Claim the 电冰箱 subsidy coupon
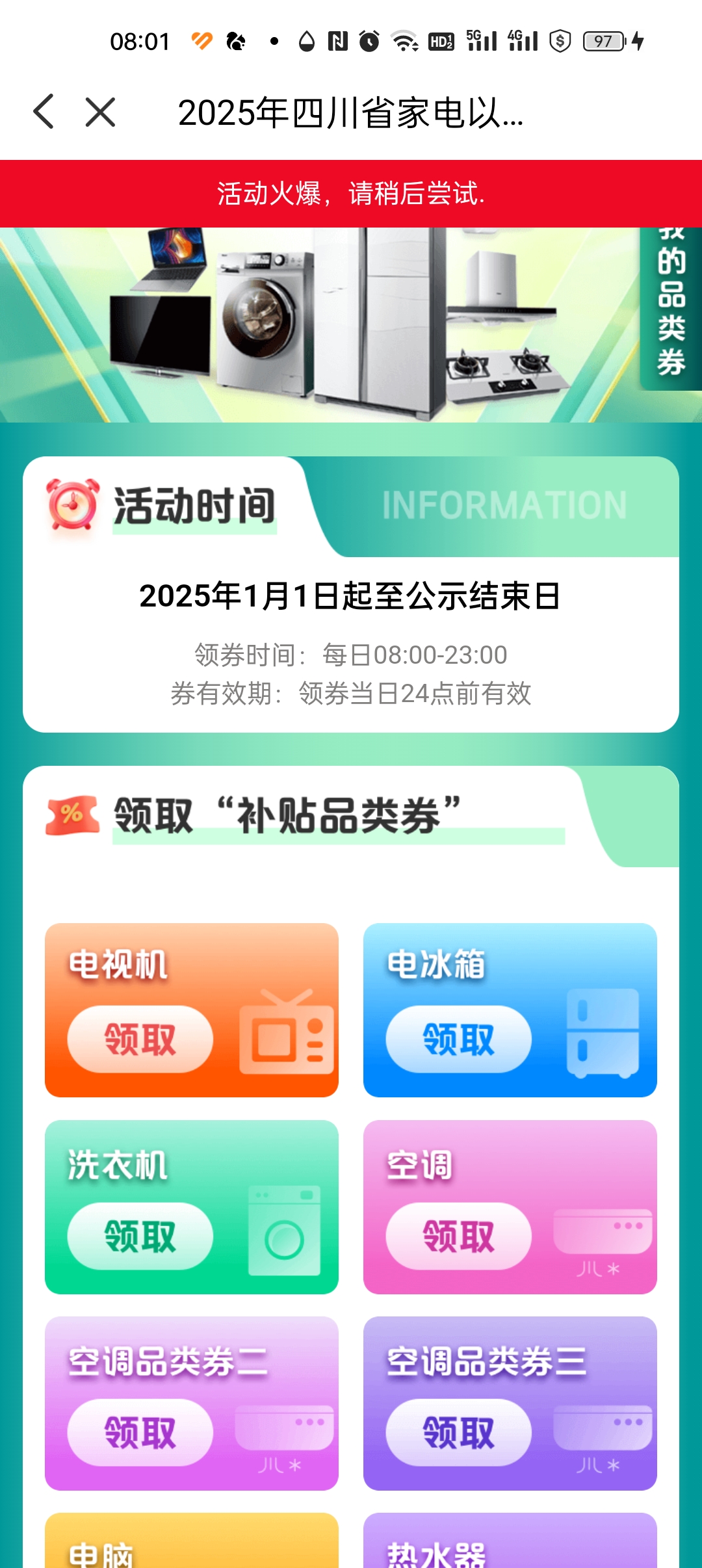The height and width of the screenshot is (1568, 702). click(x=458, y=1039)
